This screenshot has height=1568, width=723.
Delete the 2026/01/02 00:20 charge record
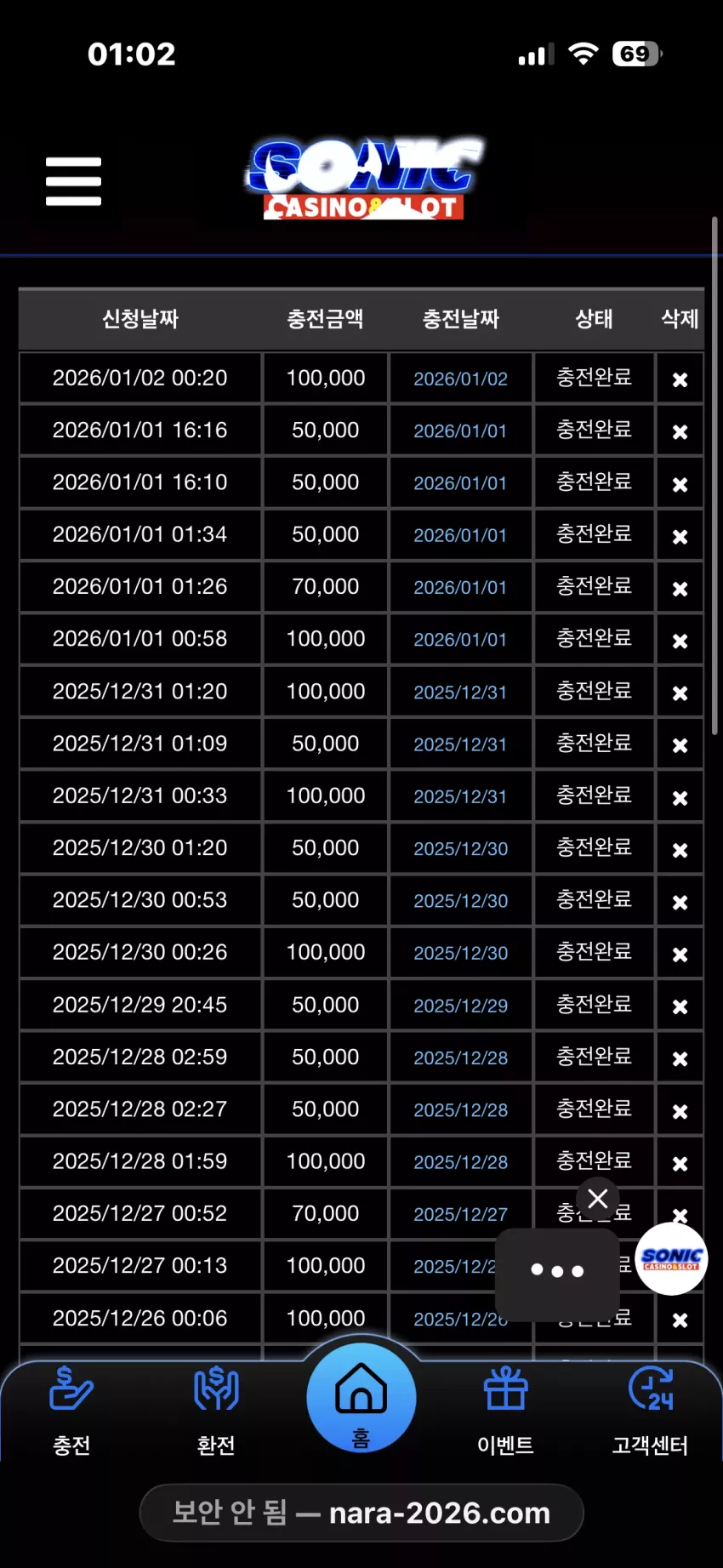click(x=680, y=379)
